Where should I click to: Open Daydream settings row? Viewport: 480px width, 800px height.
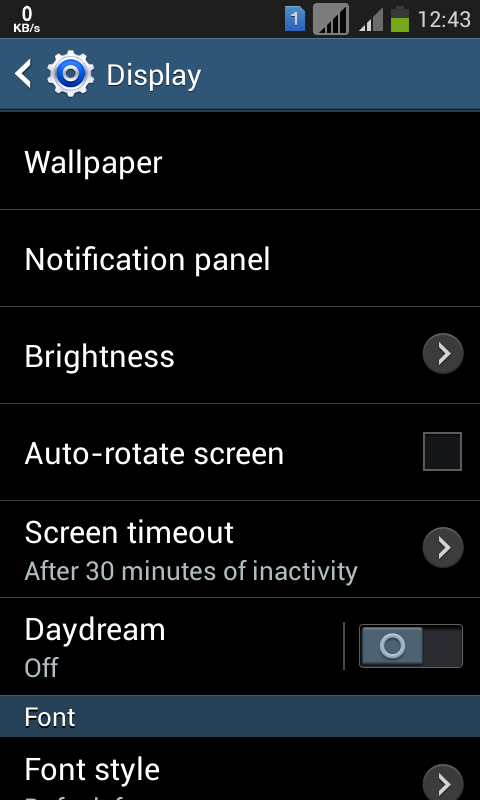pos(171,646)
